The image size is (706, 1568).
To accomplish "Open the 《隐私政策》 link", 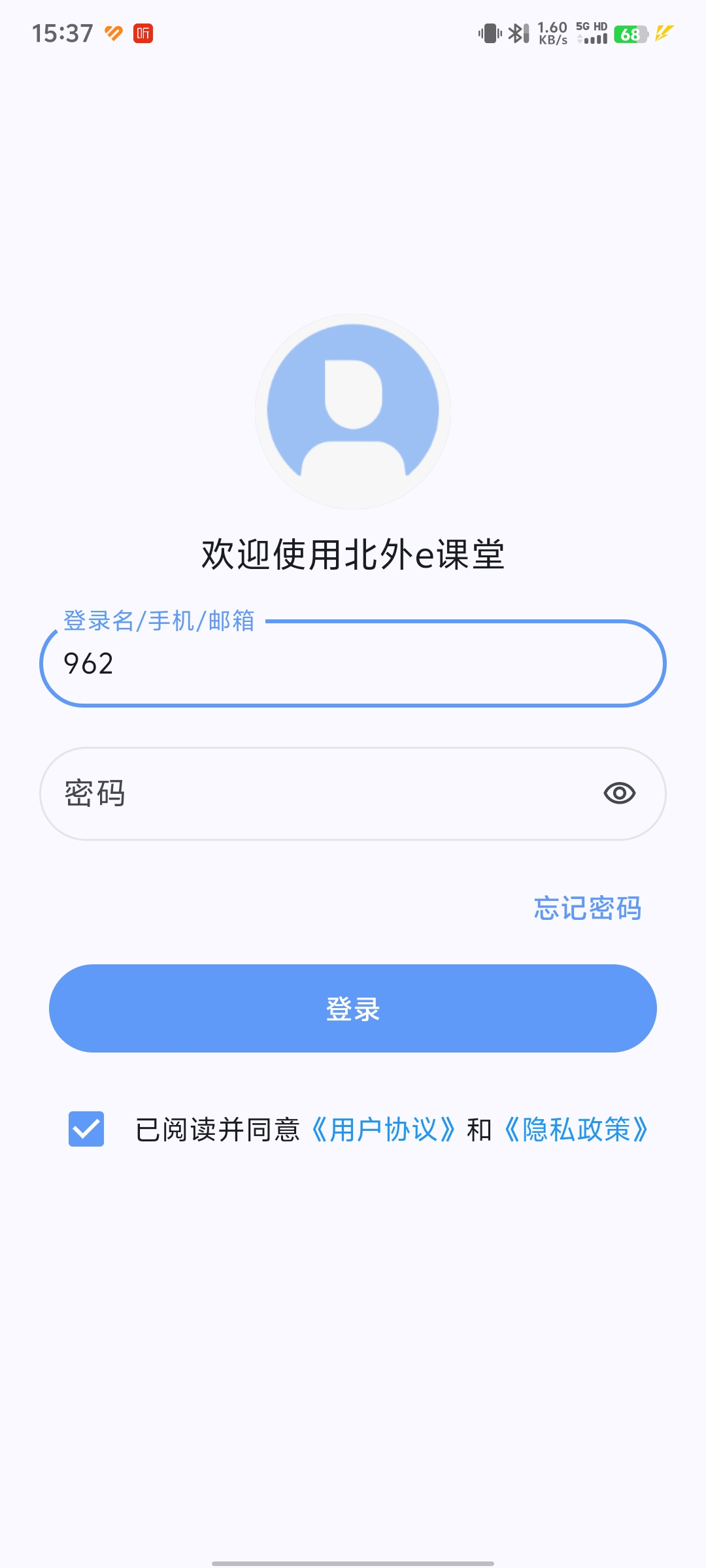I will 575,1130.
